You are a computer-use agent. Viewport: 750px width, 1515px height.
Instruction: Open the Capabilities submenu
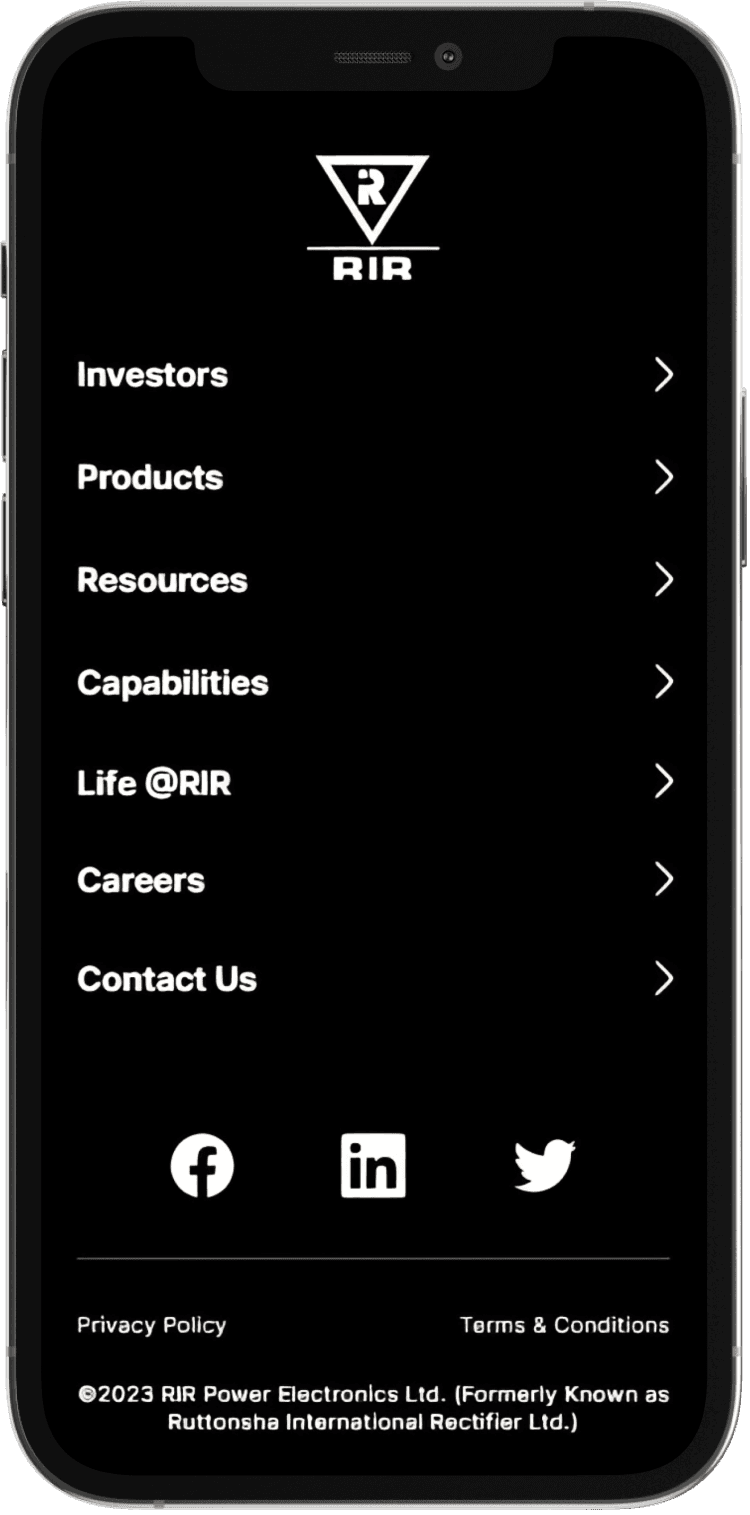pyautogui.click(x=173, y=683)
